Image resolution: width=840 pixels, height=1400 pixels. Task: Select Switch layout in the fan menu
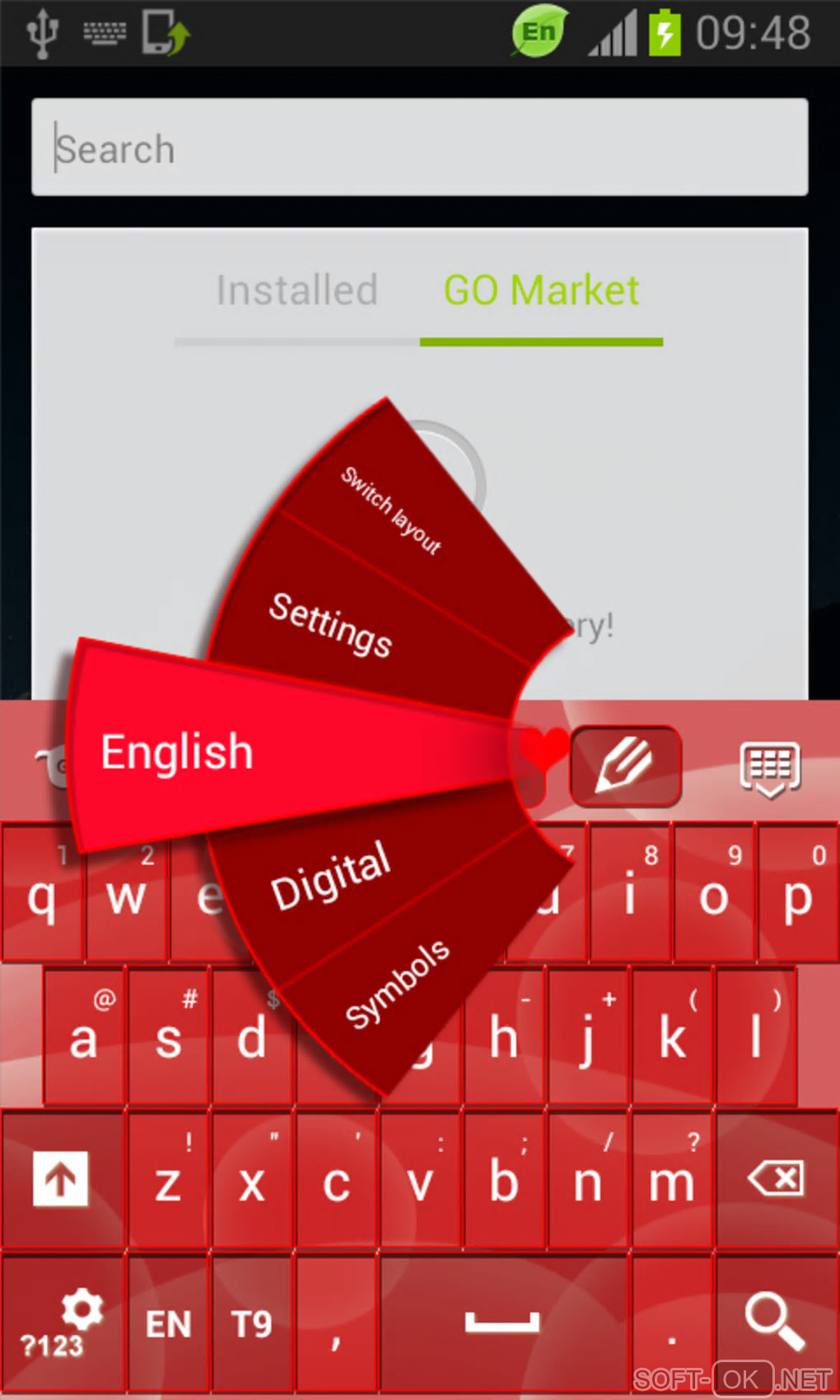point(395,511)
